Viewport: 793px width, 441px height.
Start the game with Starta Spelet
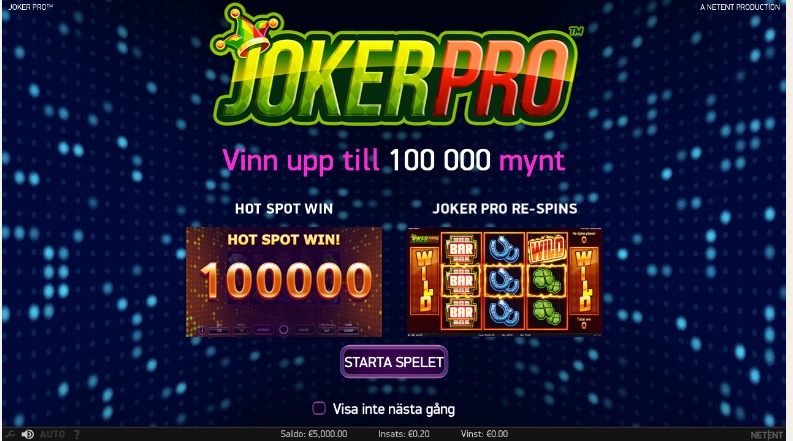coord(393,361)
